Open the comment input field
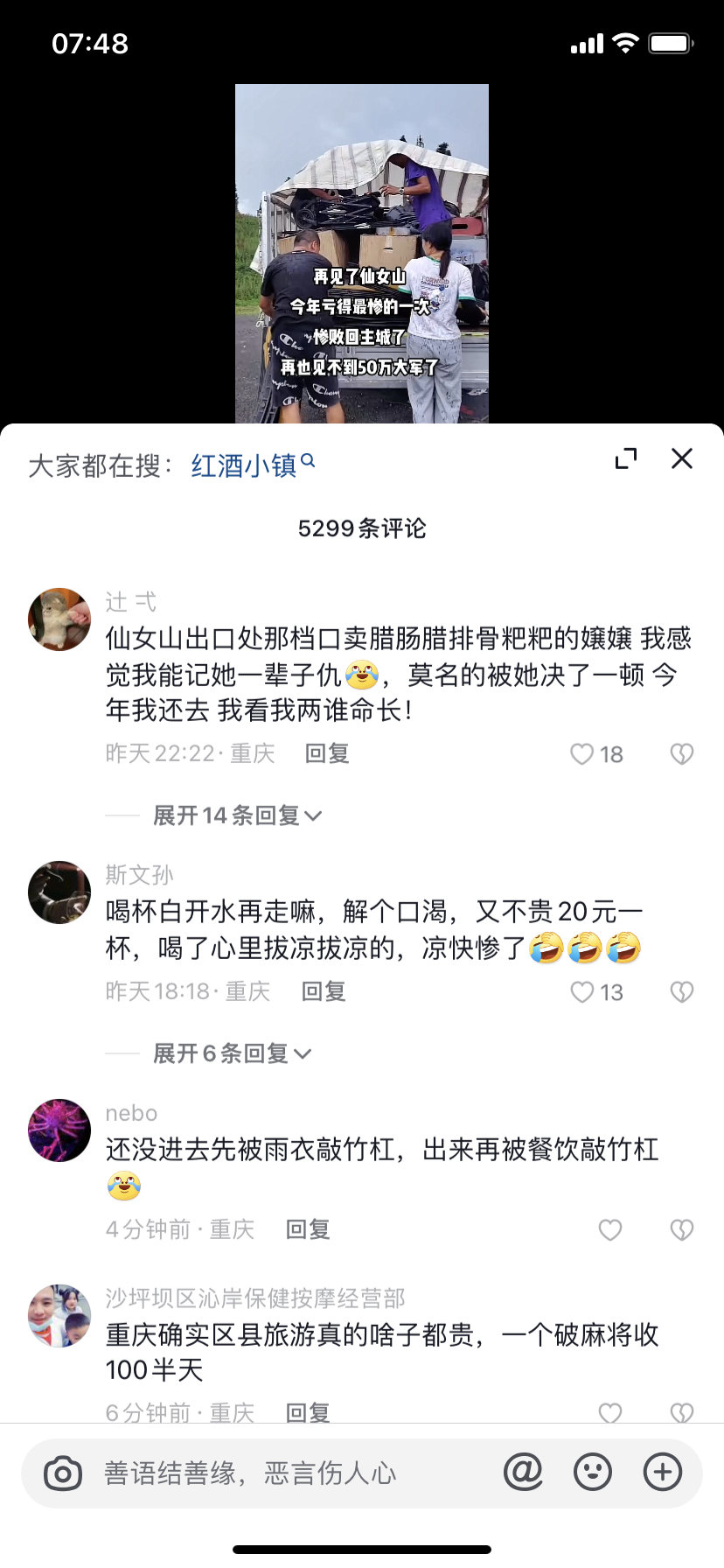724x1568 pixels. tap(289, 1473)
